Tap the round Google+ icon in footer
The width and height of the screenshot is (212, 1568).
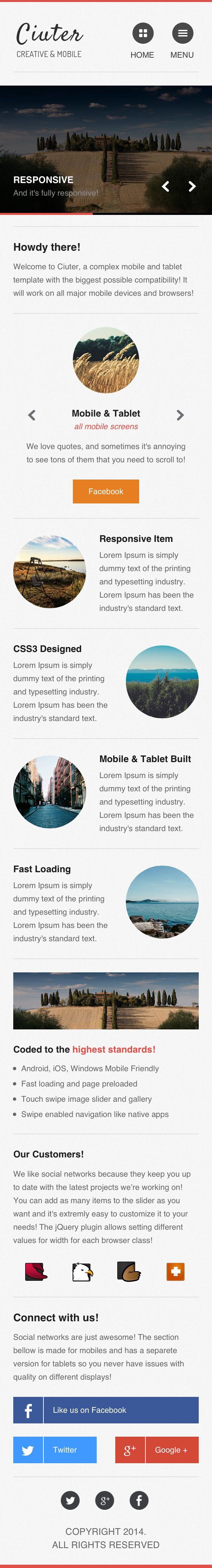click(x=104, y=1500)
